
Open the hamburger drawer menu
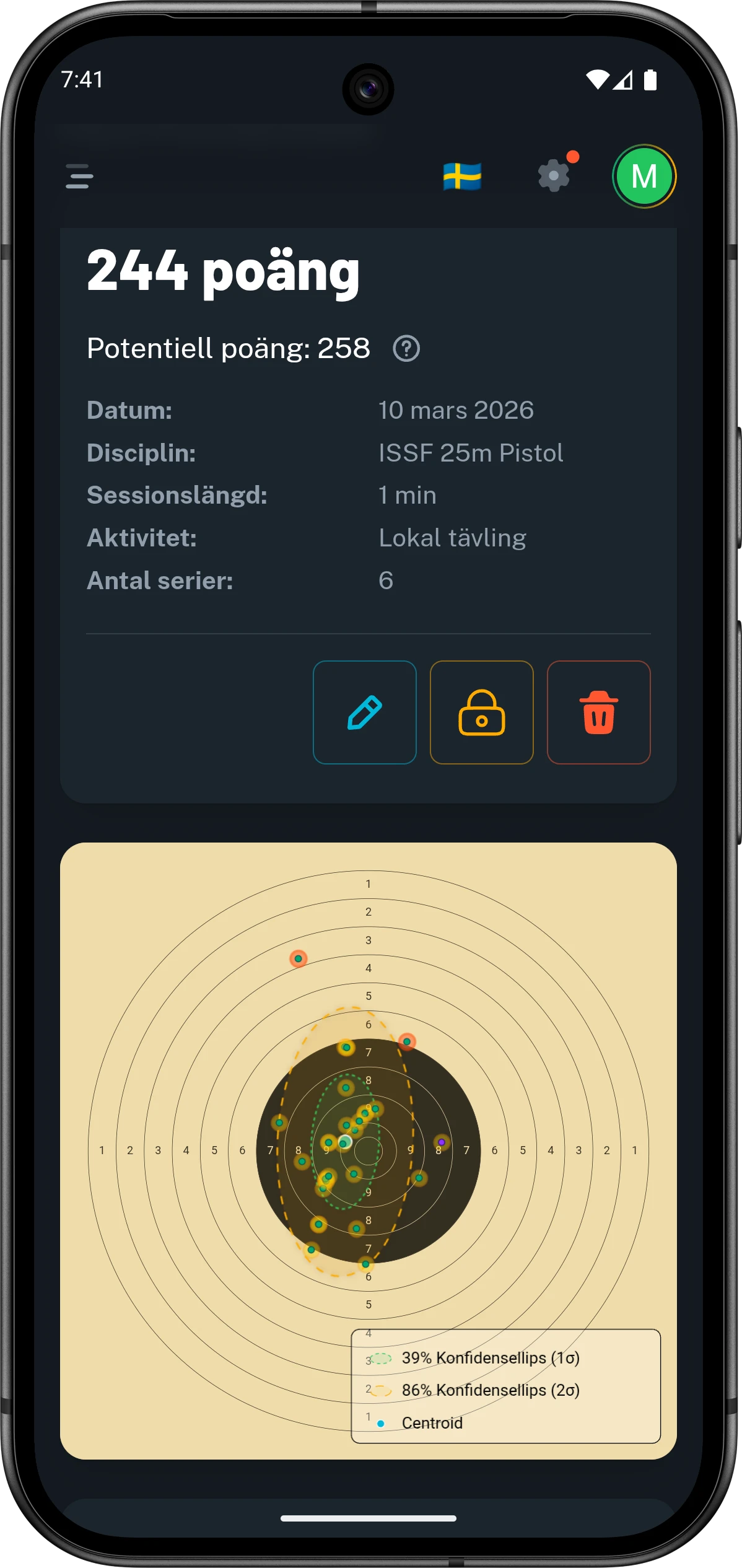[x=79, y=177]
